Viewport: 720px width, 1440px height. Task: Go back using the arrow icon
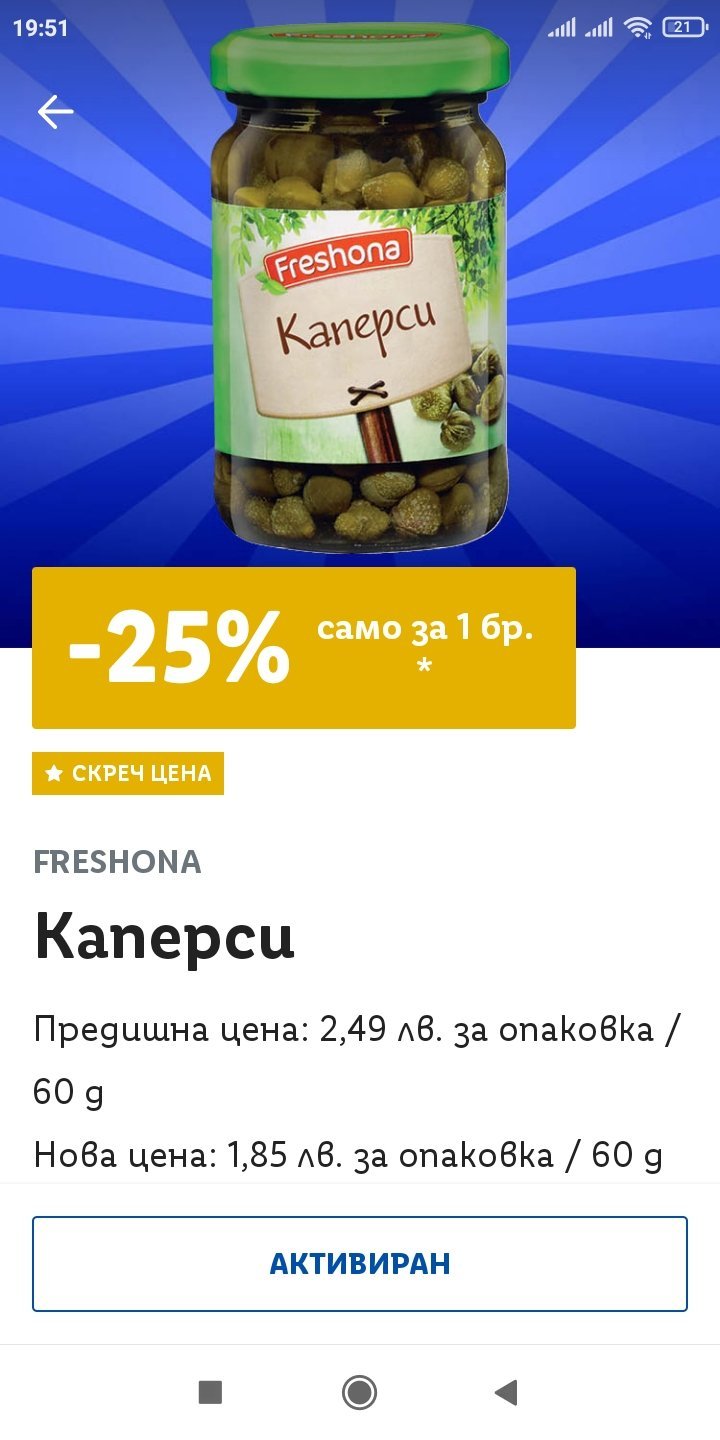point(55,112)
